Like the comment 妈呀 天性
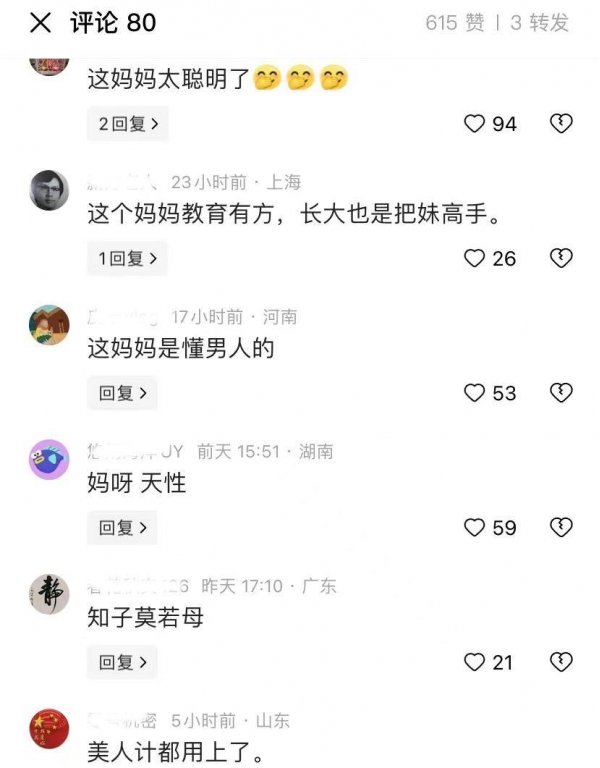Image resolution: width=600 pixels, height=768 pixels. [x=475, y=527]
